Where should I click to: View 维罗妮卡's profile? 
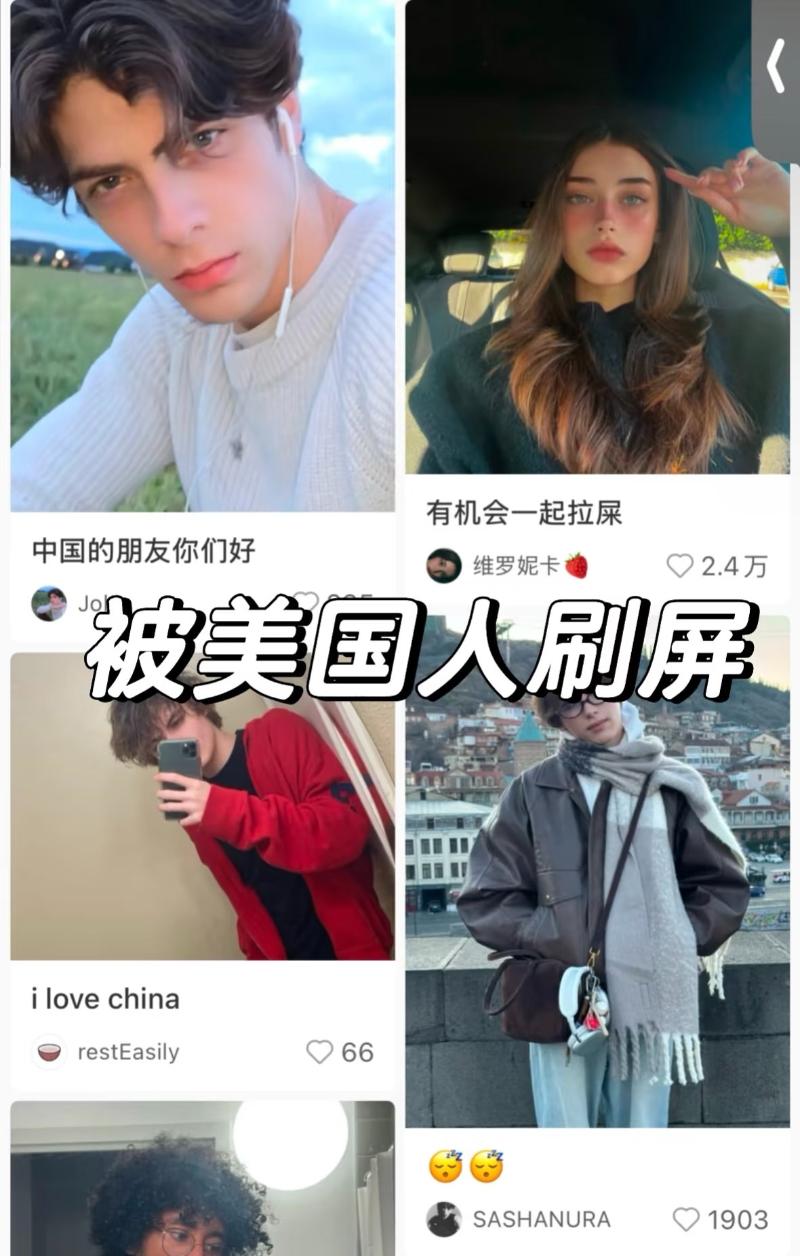(444, 566)
